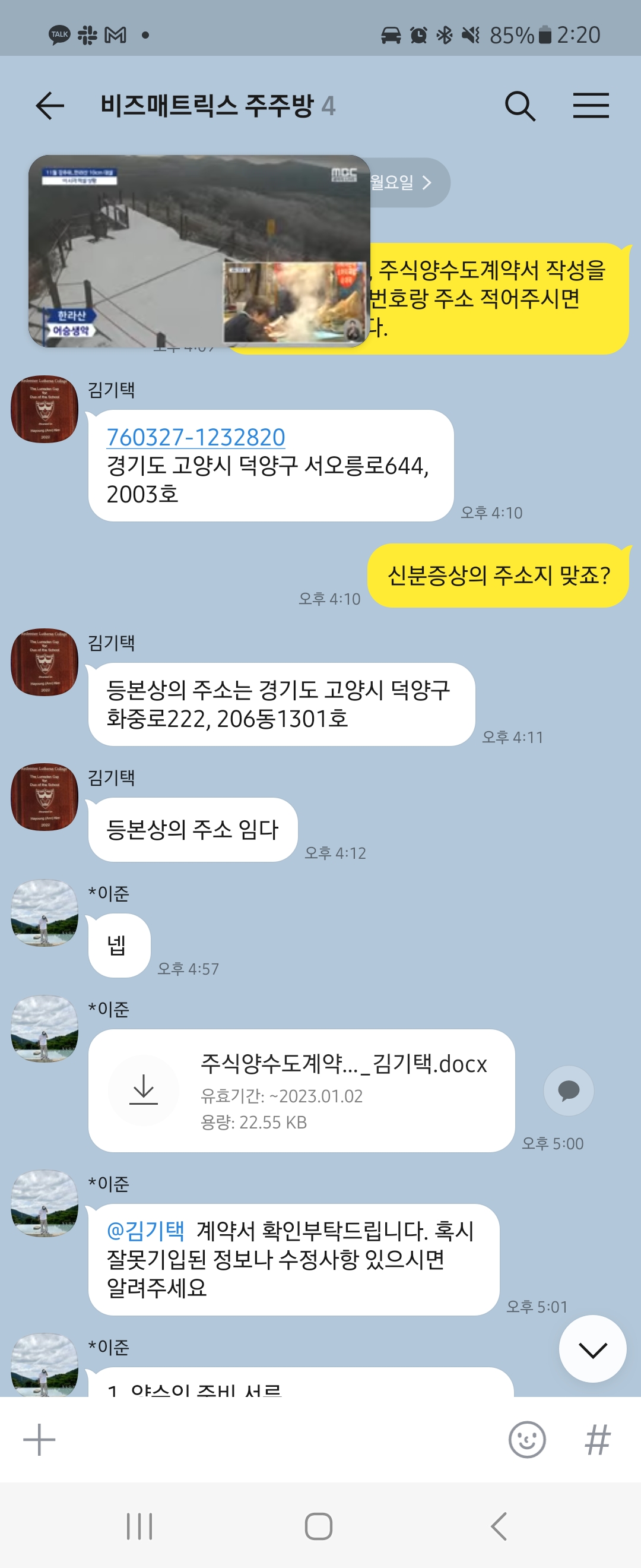Open the plus attachment menu
641x1568 pixels.
tap(40, 1440)
